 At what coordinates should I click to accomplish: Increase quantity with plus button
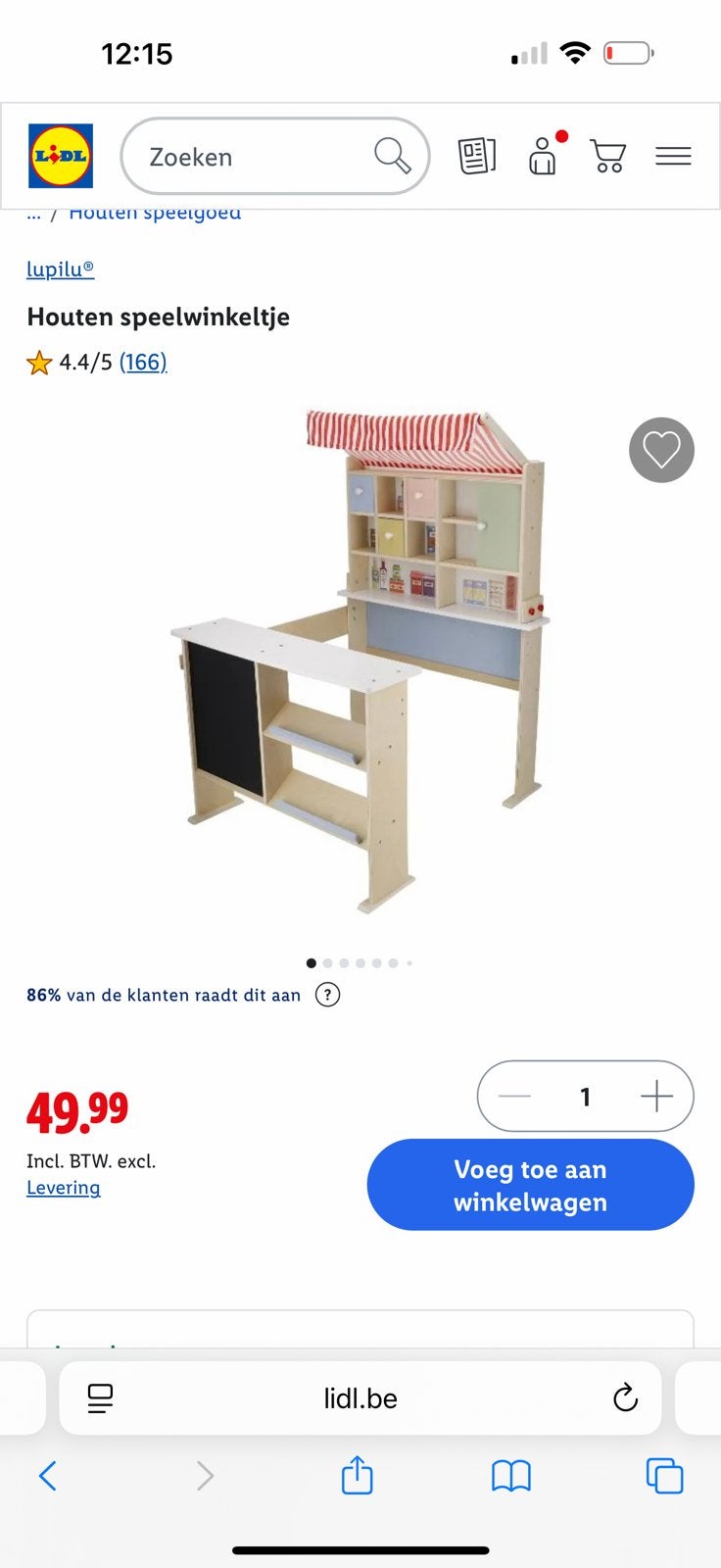point(656,1097)
